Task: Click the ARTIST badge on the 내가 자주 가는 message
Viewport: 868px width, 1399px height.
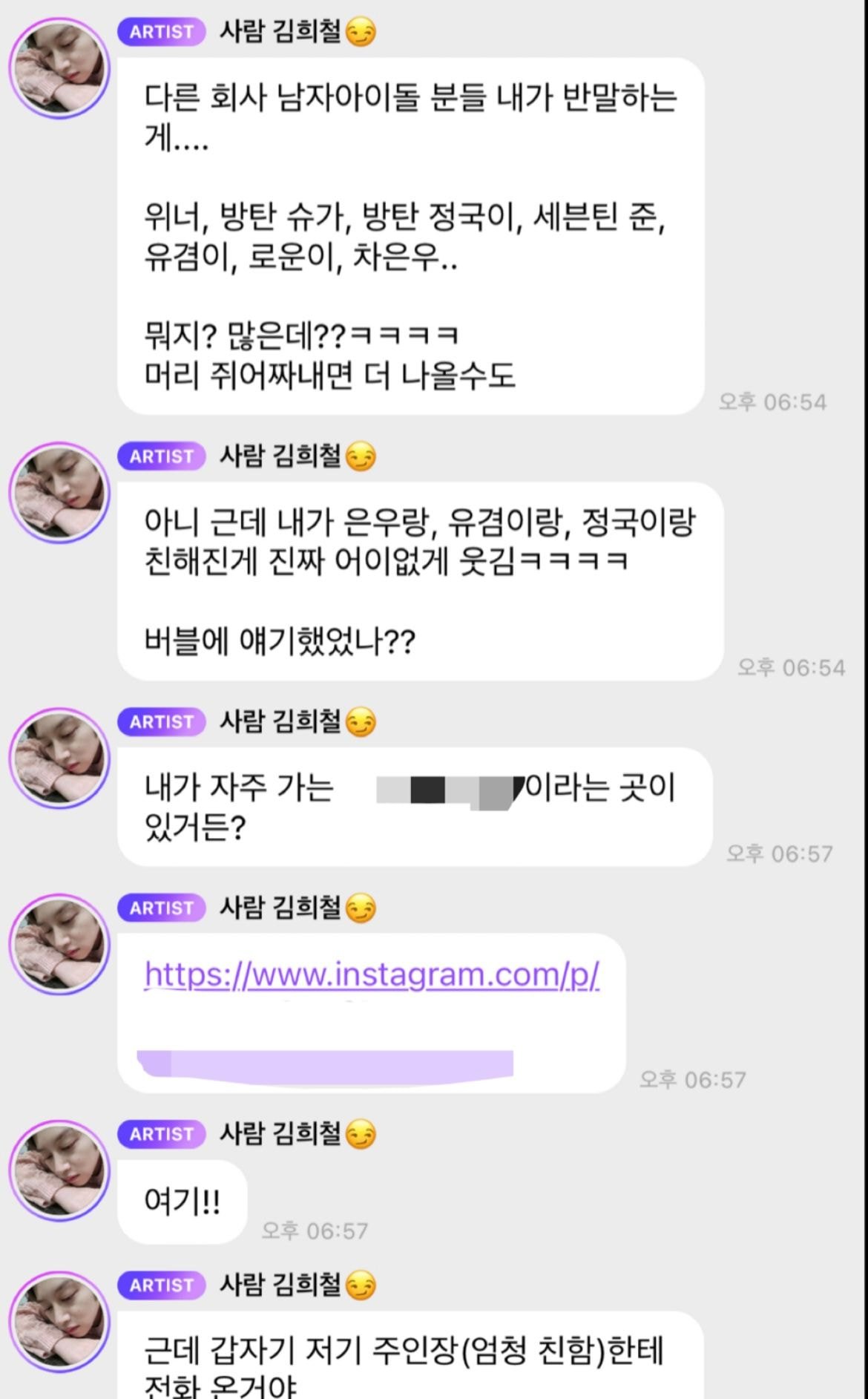Action: tap(162, 722)
